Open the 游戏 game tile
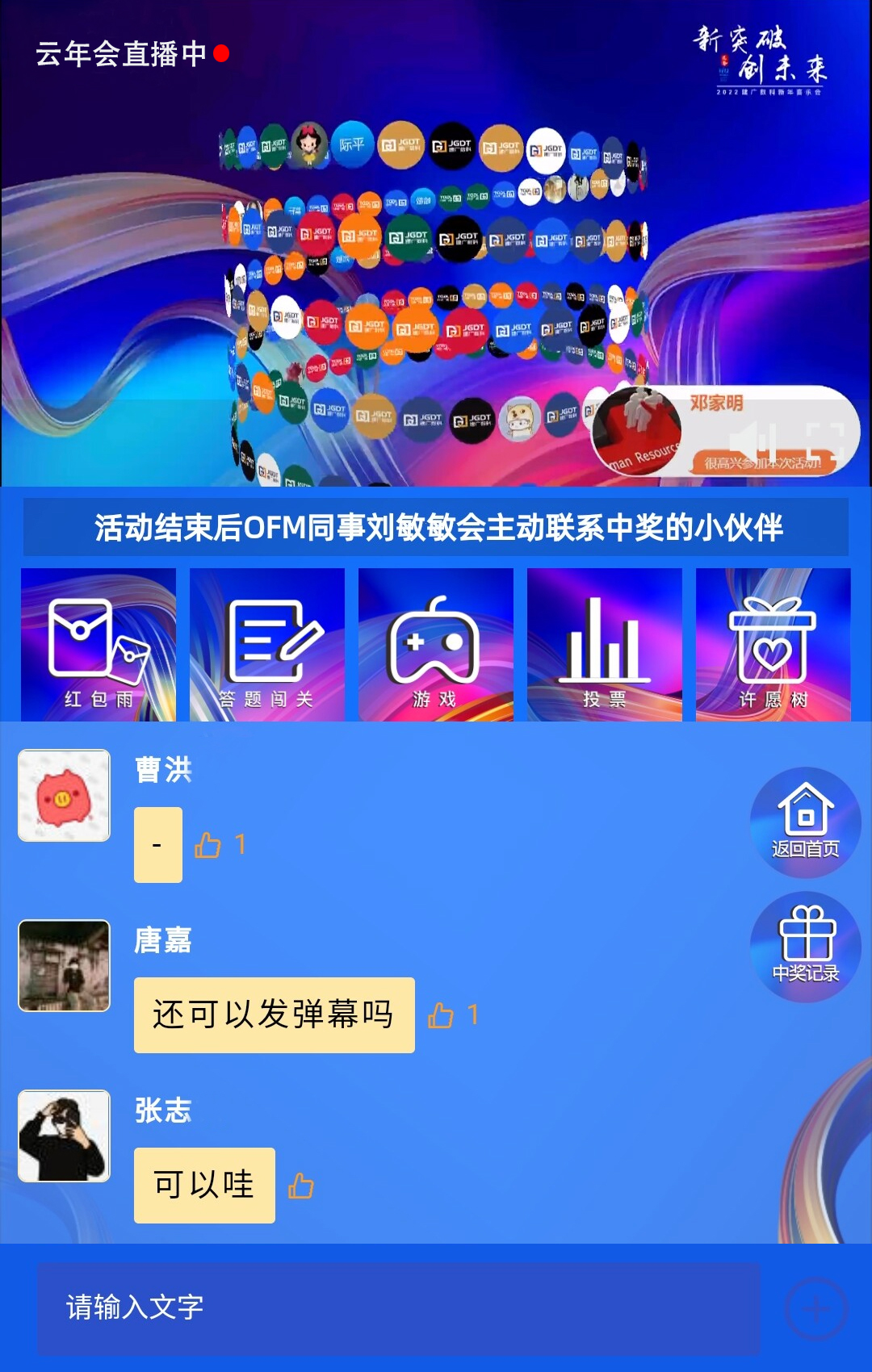The width and height of the screenshot is (872, 1372). 436,644
